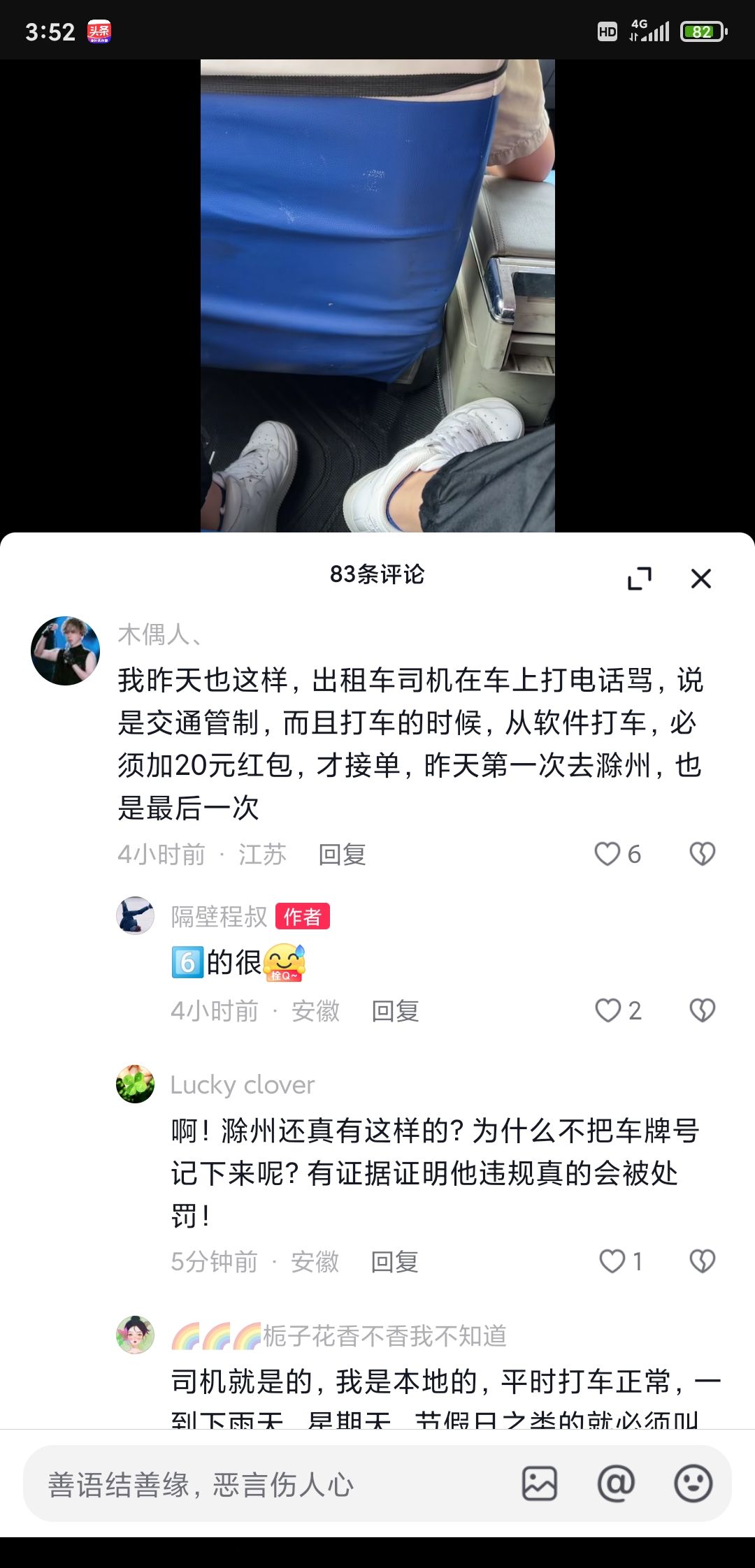Reply to 隔壁程叔's comment
The image size is (755, 1568).
coord(395,1011)
